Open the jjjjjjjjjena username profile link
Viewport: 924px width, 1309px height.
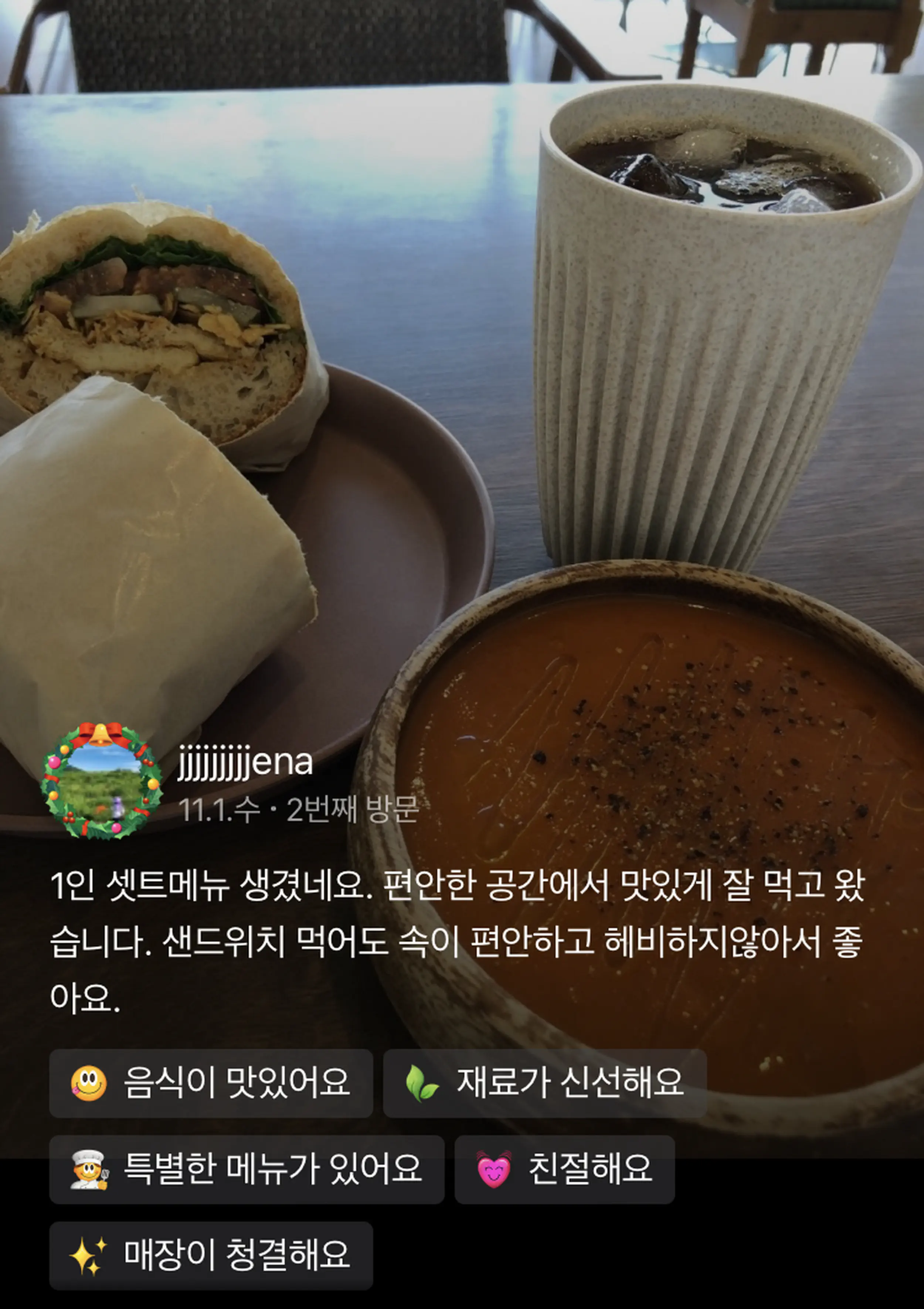pyautogui.click(x=245, y=762)
